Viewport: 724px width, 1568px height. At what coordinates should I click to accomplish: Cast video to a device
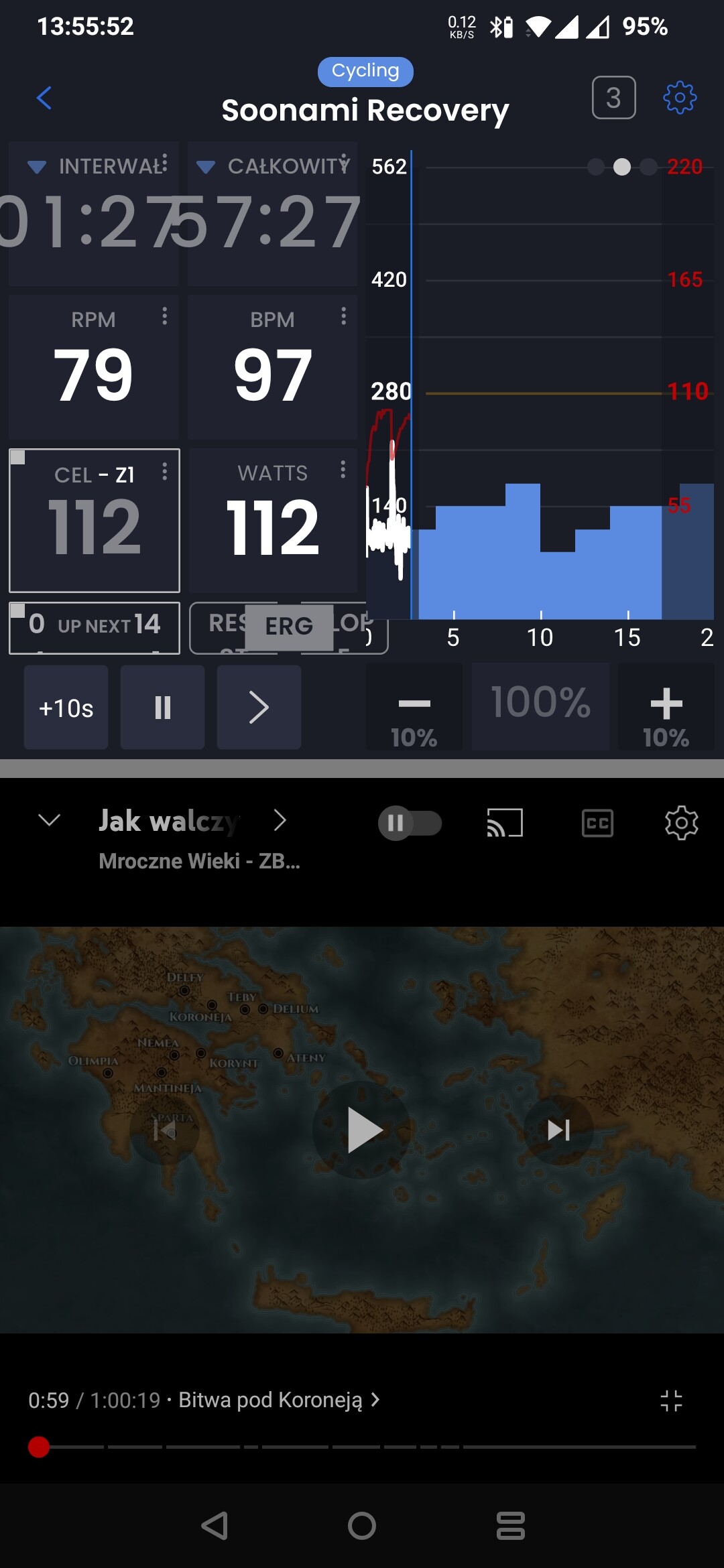point(505,823)
